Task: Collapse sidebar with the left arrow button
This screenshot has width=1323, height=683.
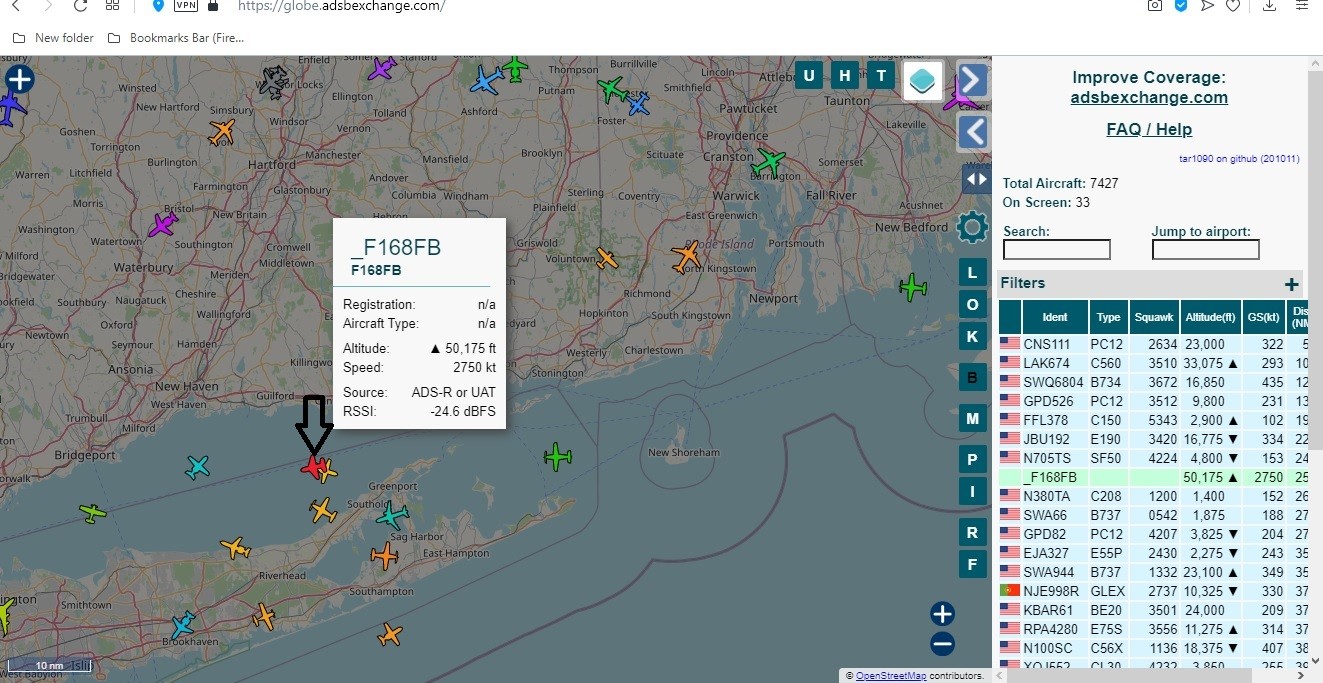Action: click(x=973, y=131)
